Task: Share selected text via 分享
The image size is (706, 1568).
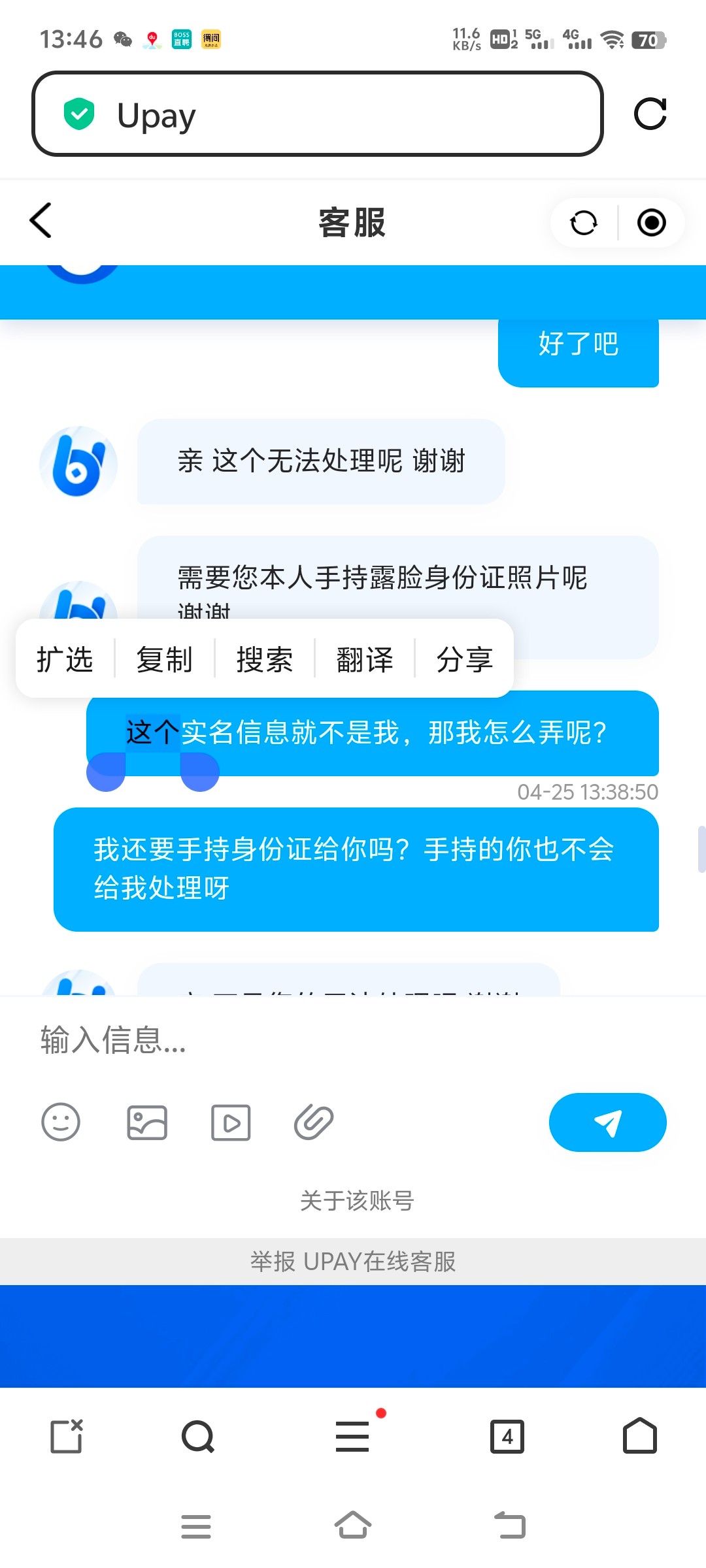Action: [464, 659]
